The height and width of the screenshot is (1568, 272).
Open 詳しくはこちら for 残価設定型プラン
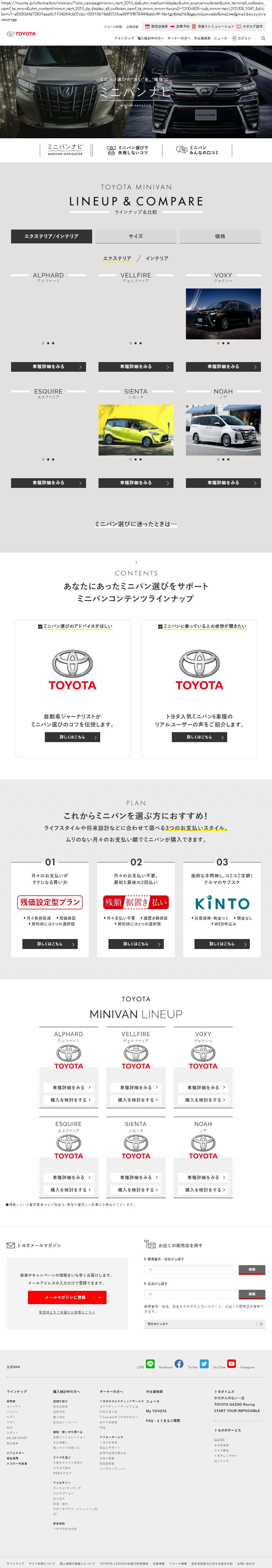[50, 944]
